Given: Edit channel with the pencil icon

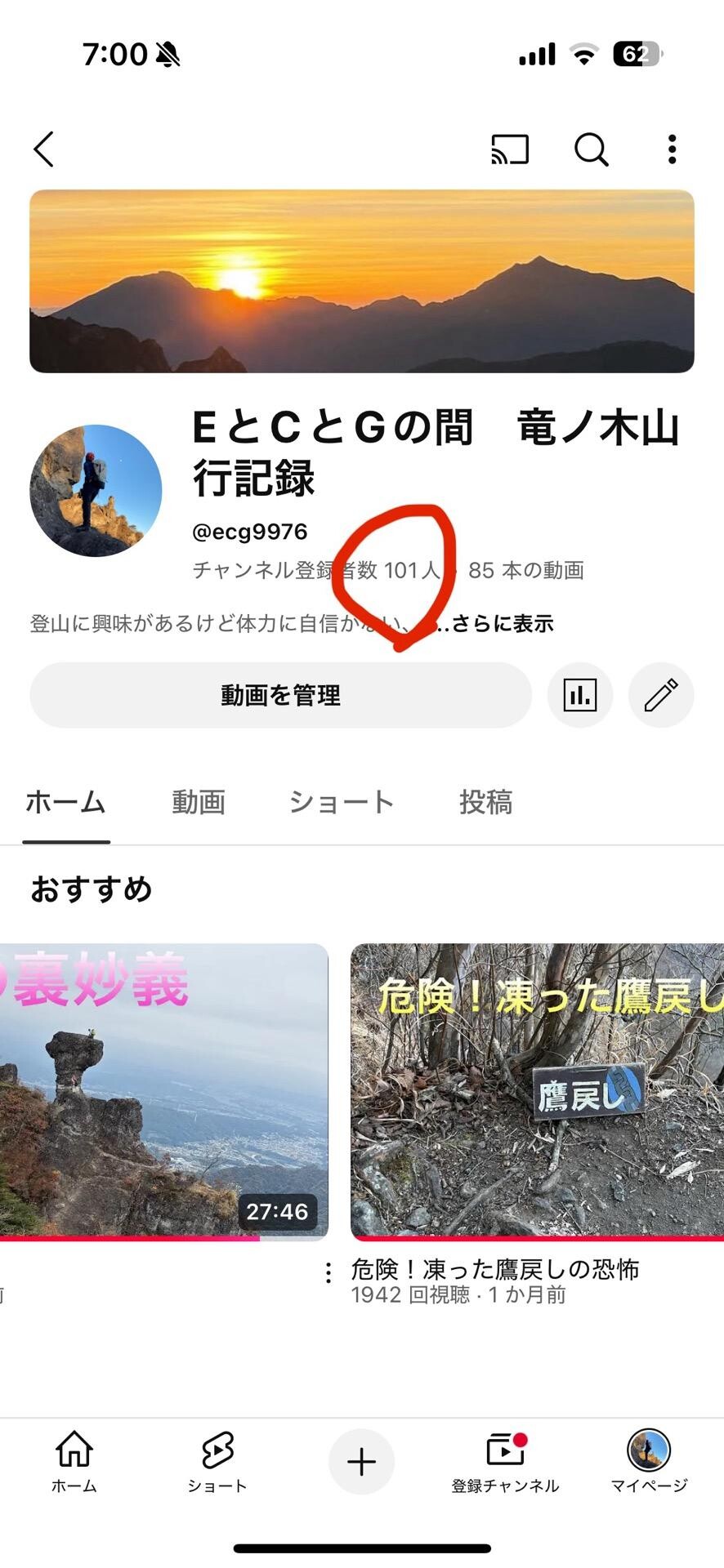Looking at the screenshot, I should (x=662, y=695).
